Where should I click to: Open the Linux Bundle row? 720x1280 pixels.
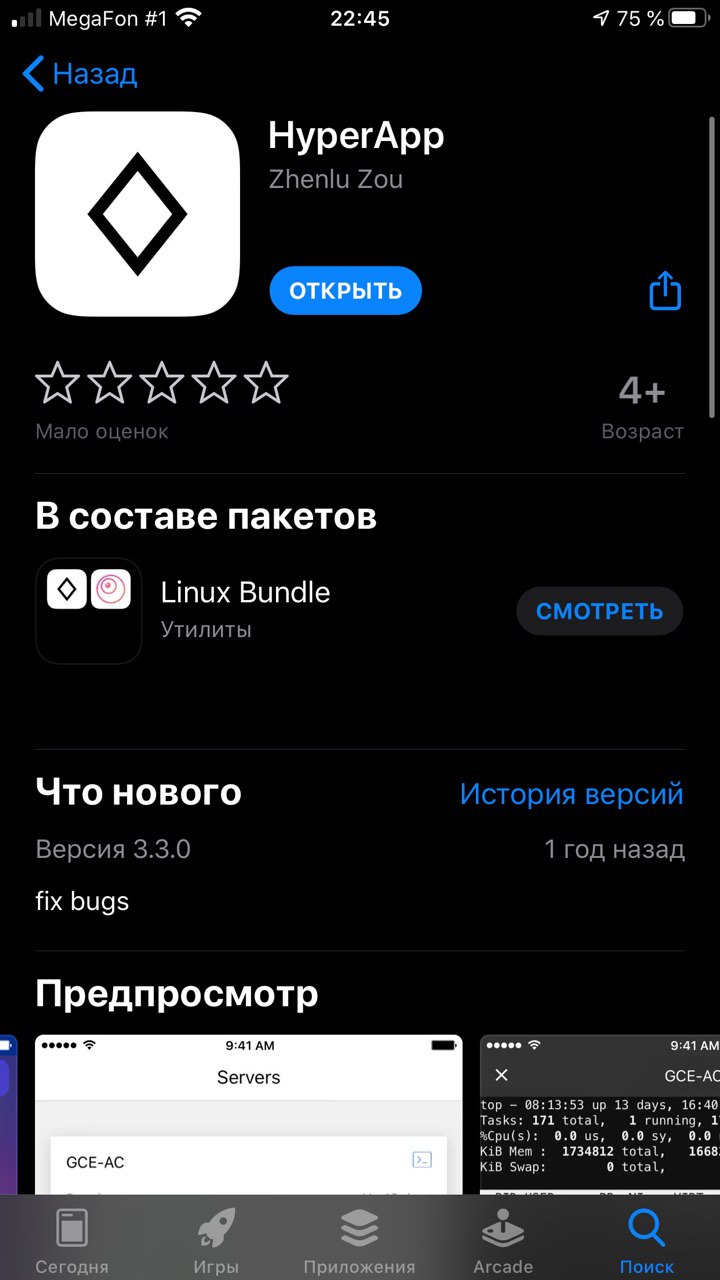245,610
